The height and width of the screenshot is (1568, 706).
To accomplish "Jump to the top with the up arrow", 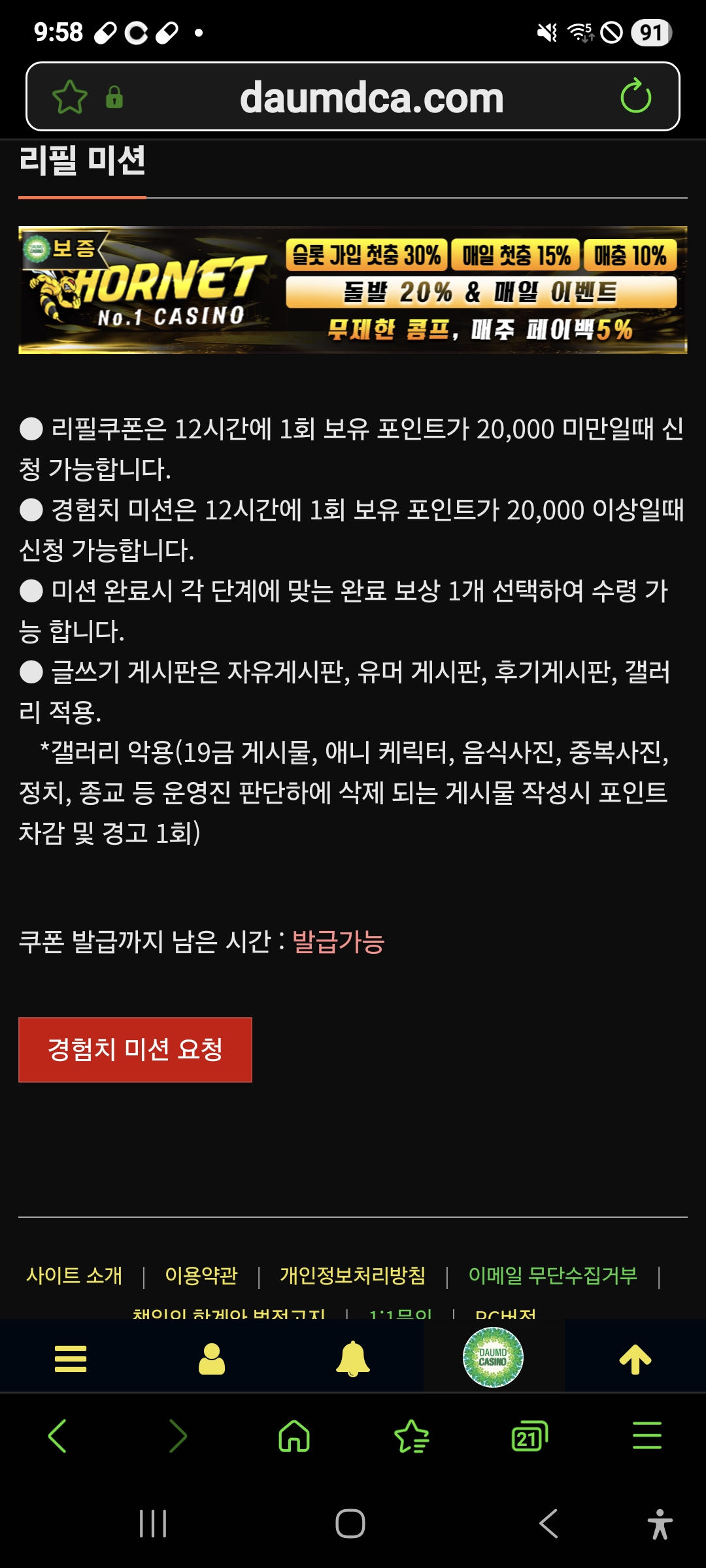I will (635, 1359).
